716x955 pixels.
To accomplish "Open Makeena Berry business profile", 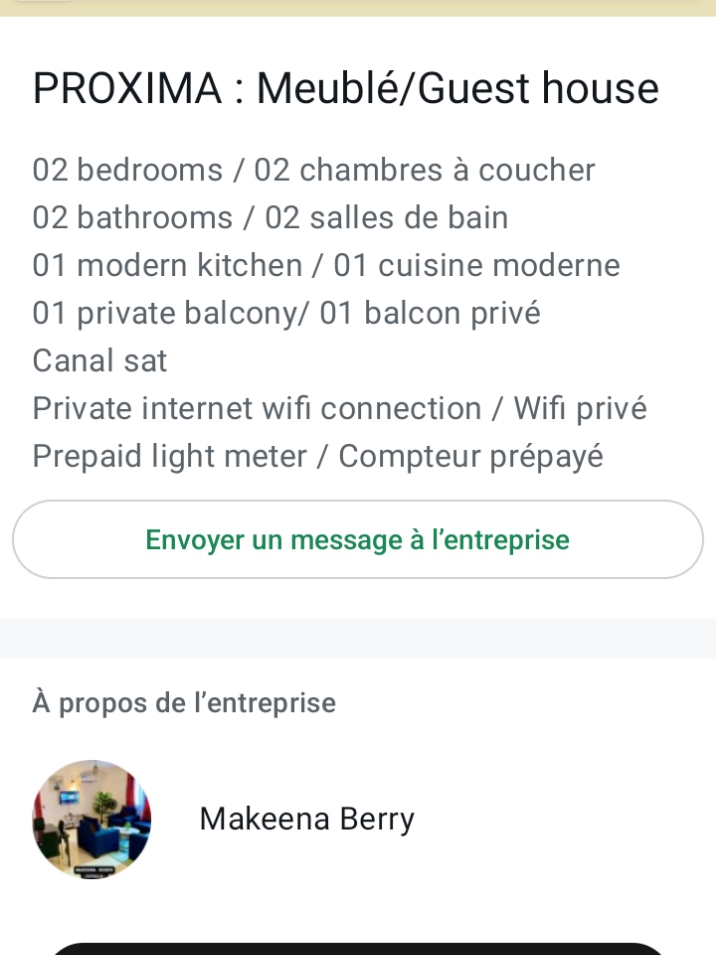I will [306, 819].
